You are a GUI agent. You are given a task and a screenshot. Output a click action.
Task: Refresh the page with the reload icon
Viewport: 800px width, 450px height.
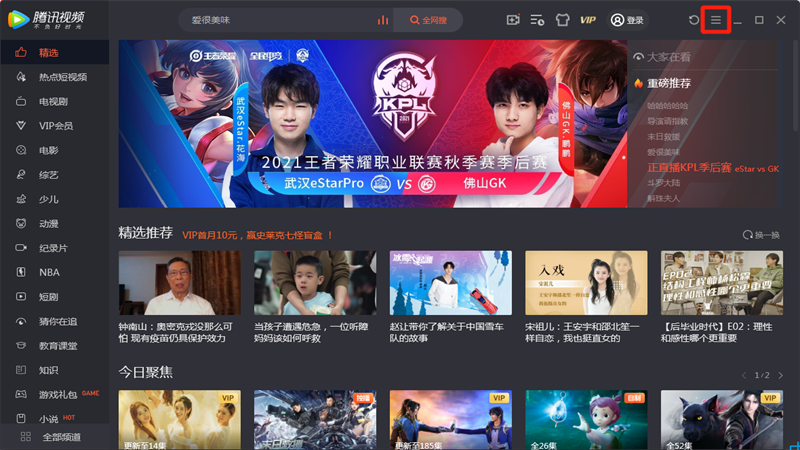click(x=694, y=20)
